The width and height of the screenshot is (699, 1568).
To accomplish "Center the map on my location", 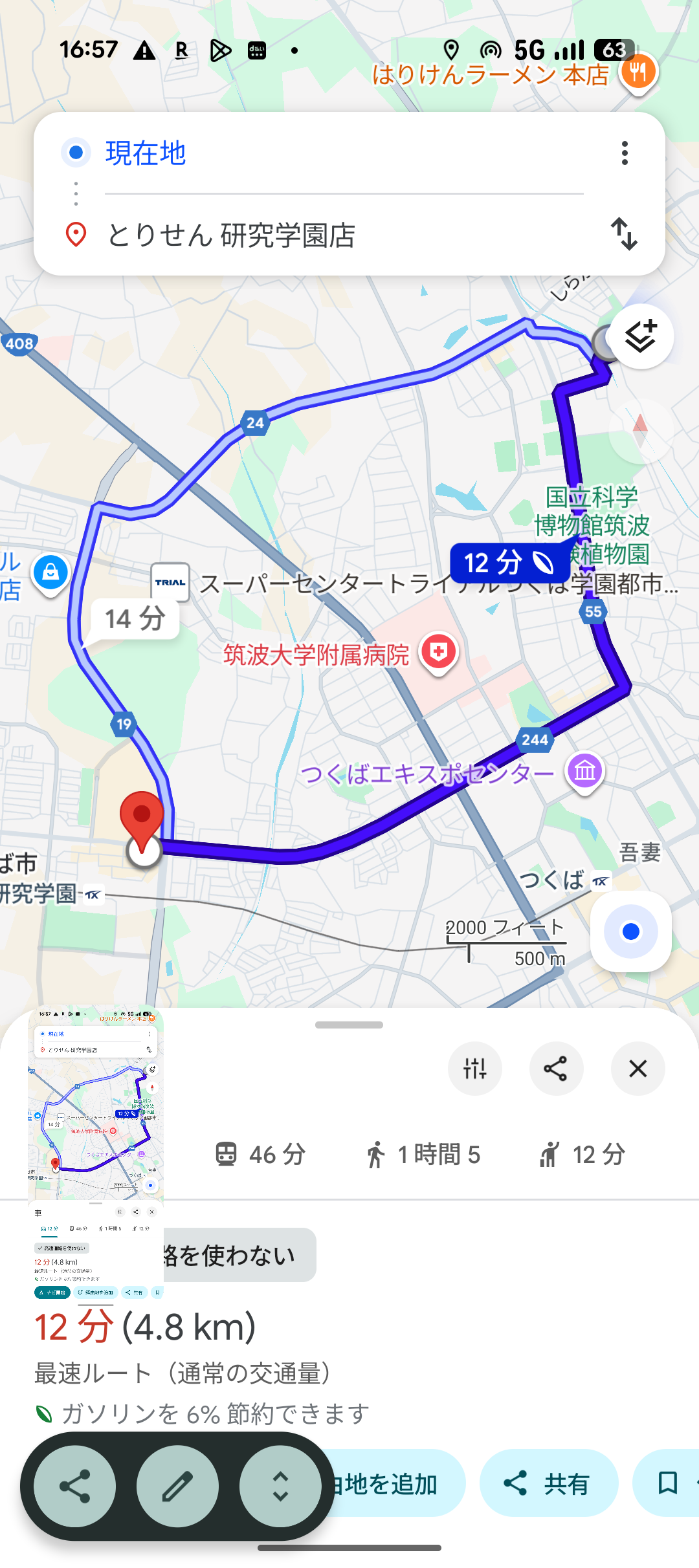I will pyautogui.click(x=630, y=931).
